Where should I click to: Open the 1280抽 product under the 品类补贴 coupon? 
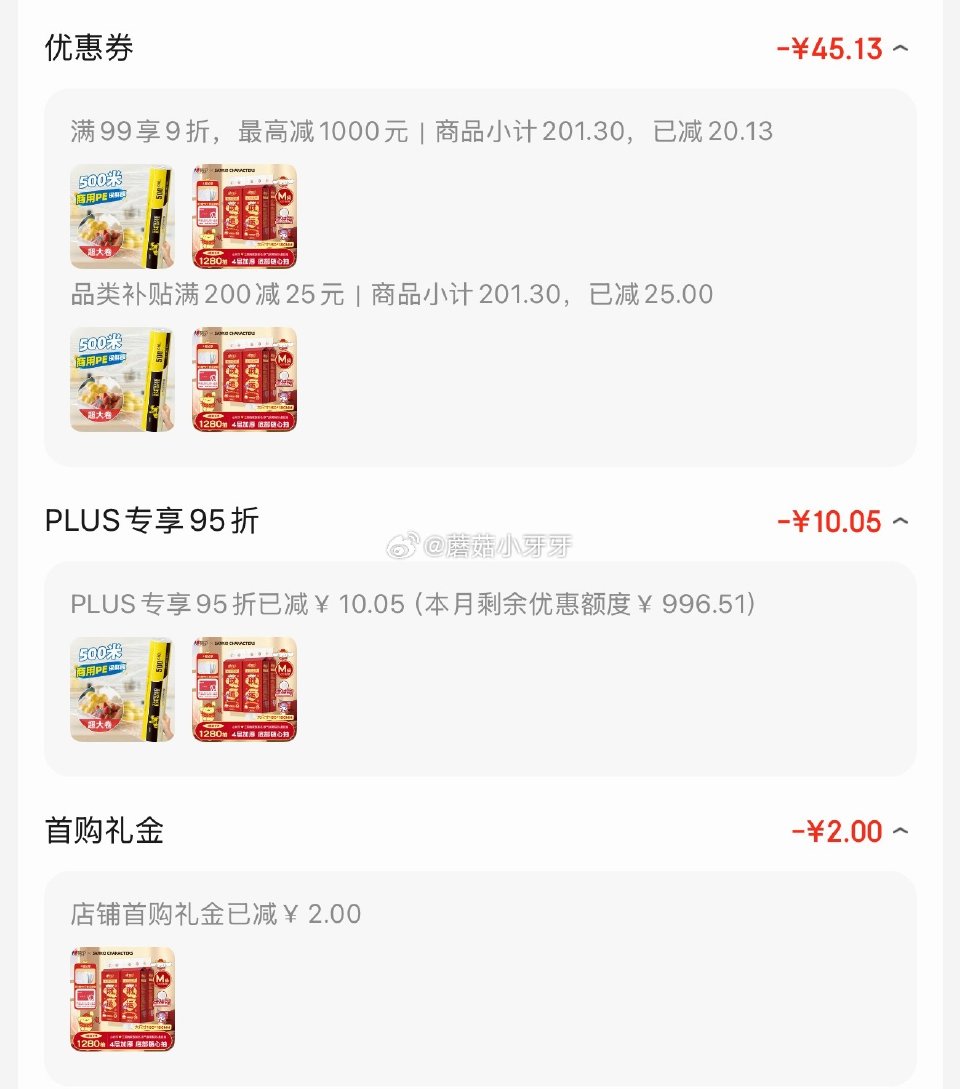[x=243, y=379]
